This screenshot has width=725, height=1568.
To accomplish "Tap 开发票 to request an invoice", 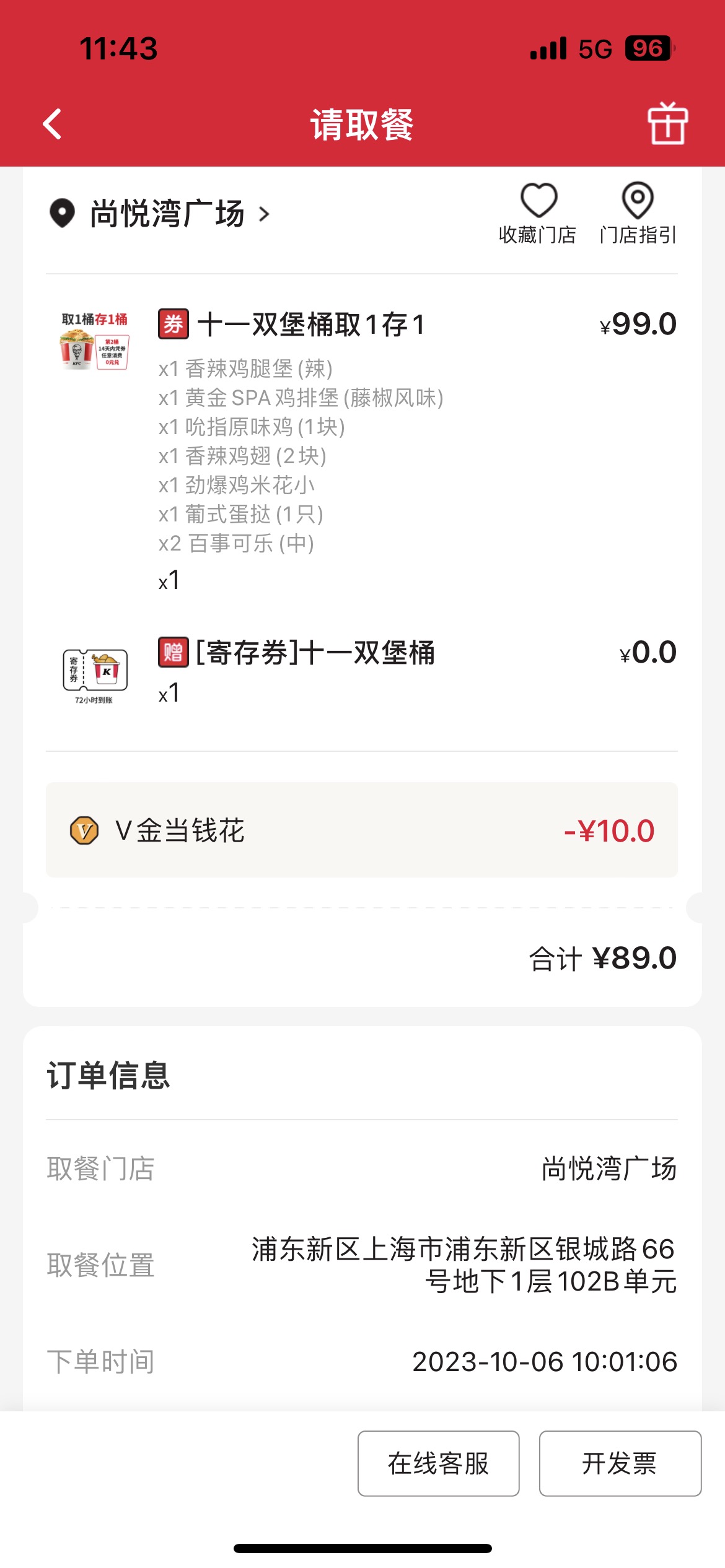I will point(620,1463).
